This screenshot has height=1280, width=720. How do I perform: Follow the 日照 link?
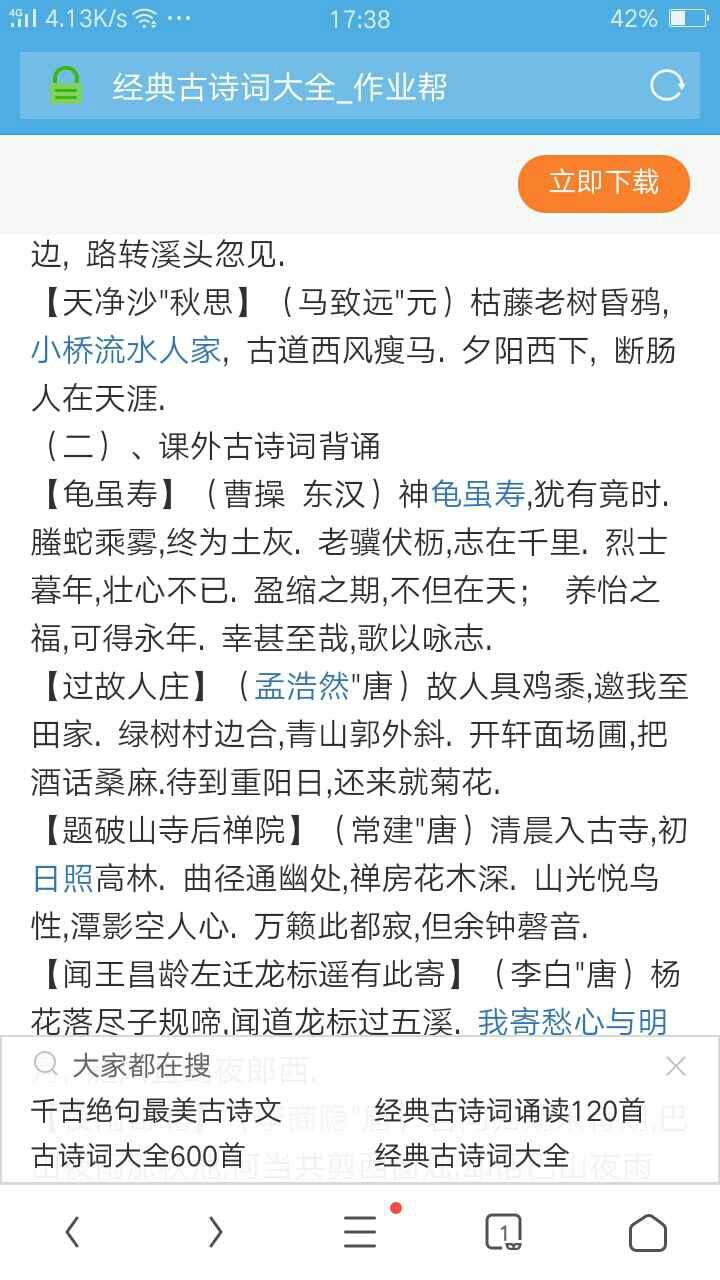(63, 878)
